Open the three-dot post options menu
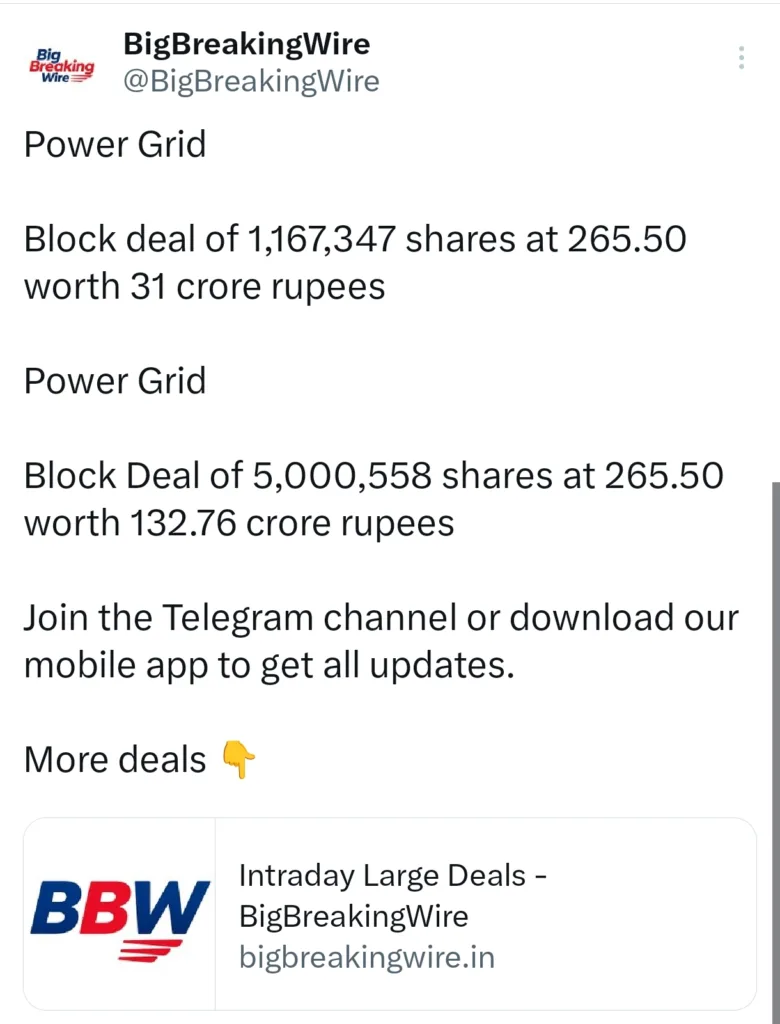Screen dimensions: 780x1024 point(741,57)
